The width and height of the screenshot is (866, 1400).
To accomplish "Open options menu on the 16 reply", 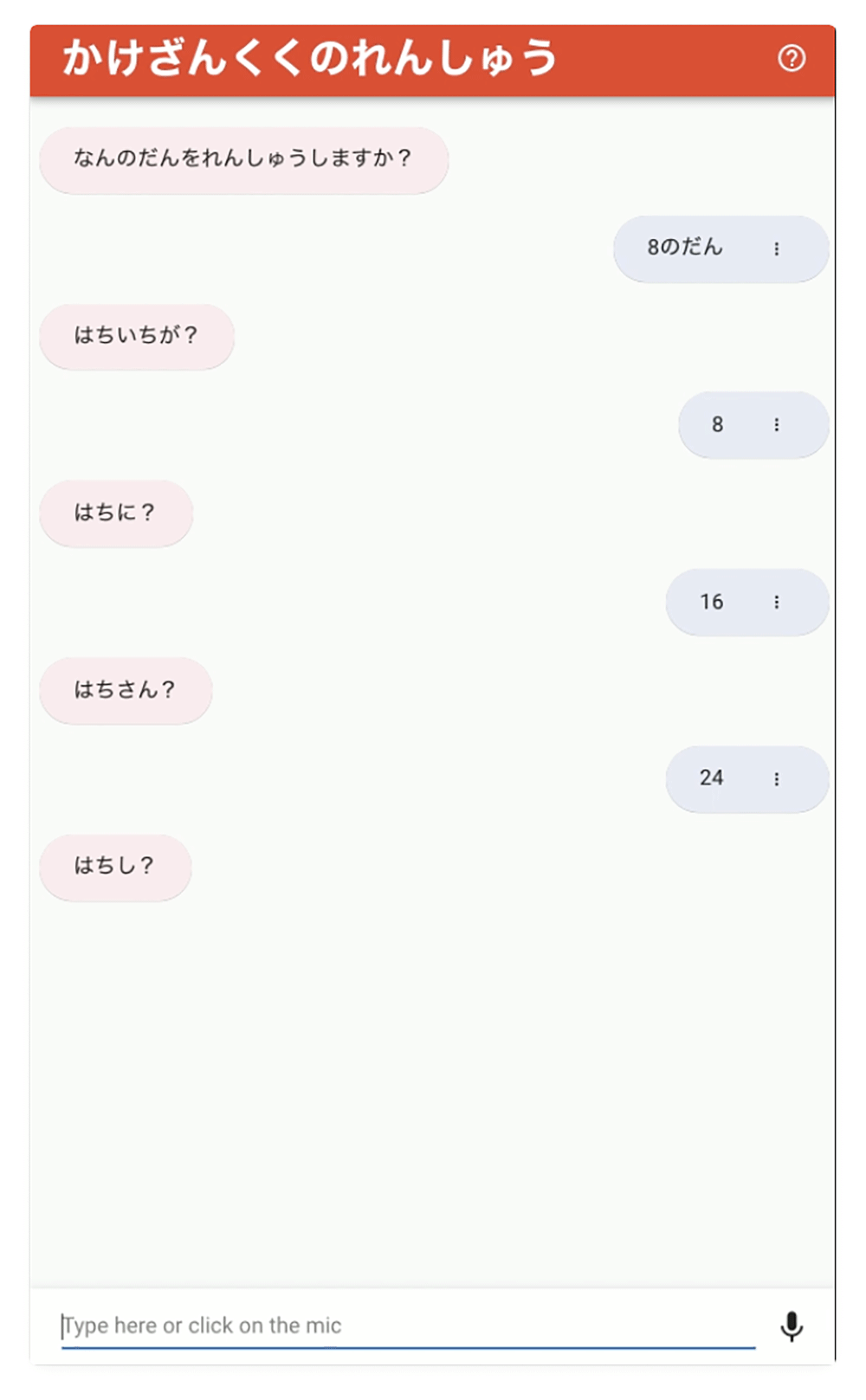I will pos(776,602).
